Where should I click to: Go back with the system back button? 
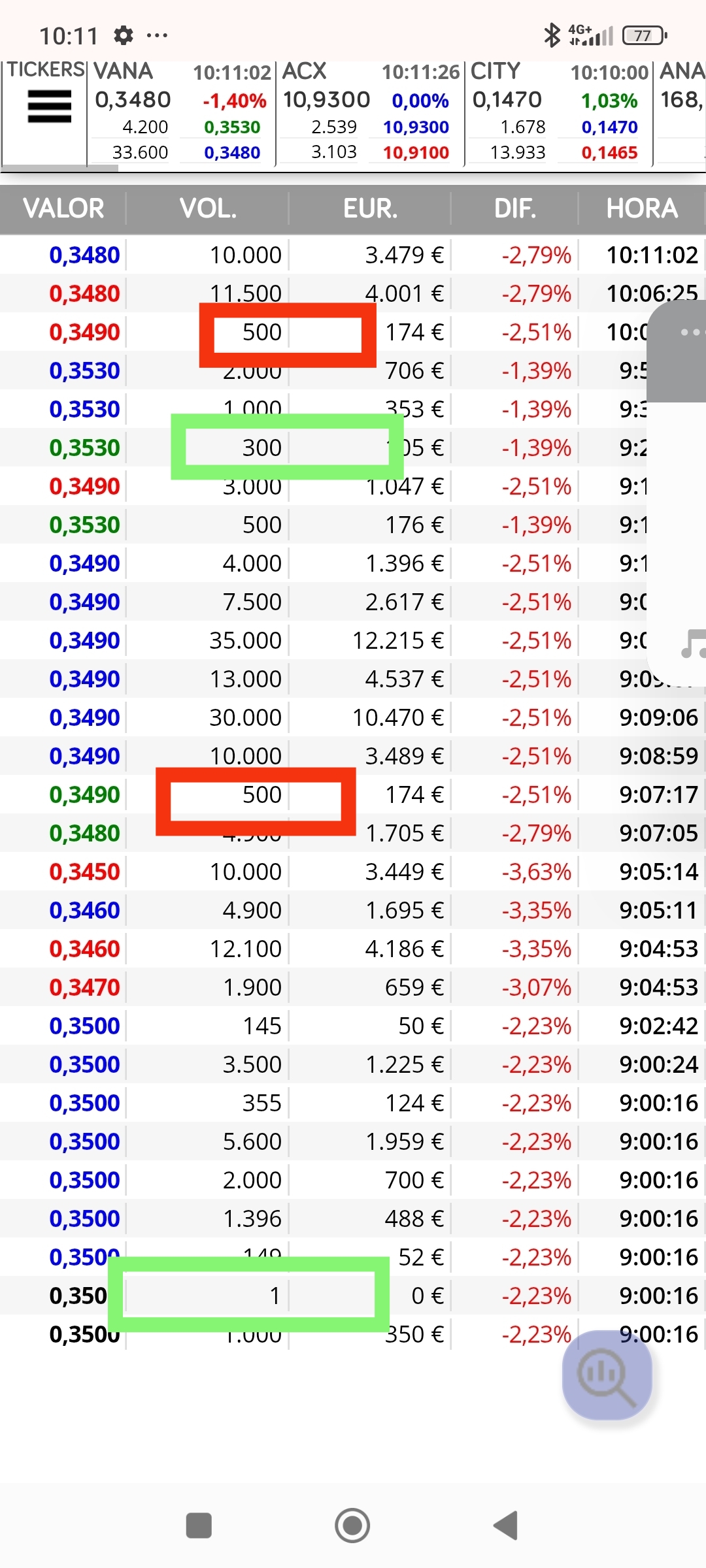pyautogui.click(x=506, y=1526)
